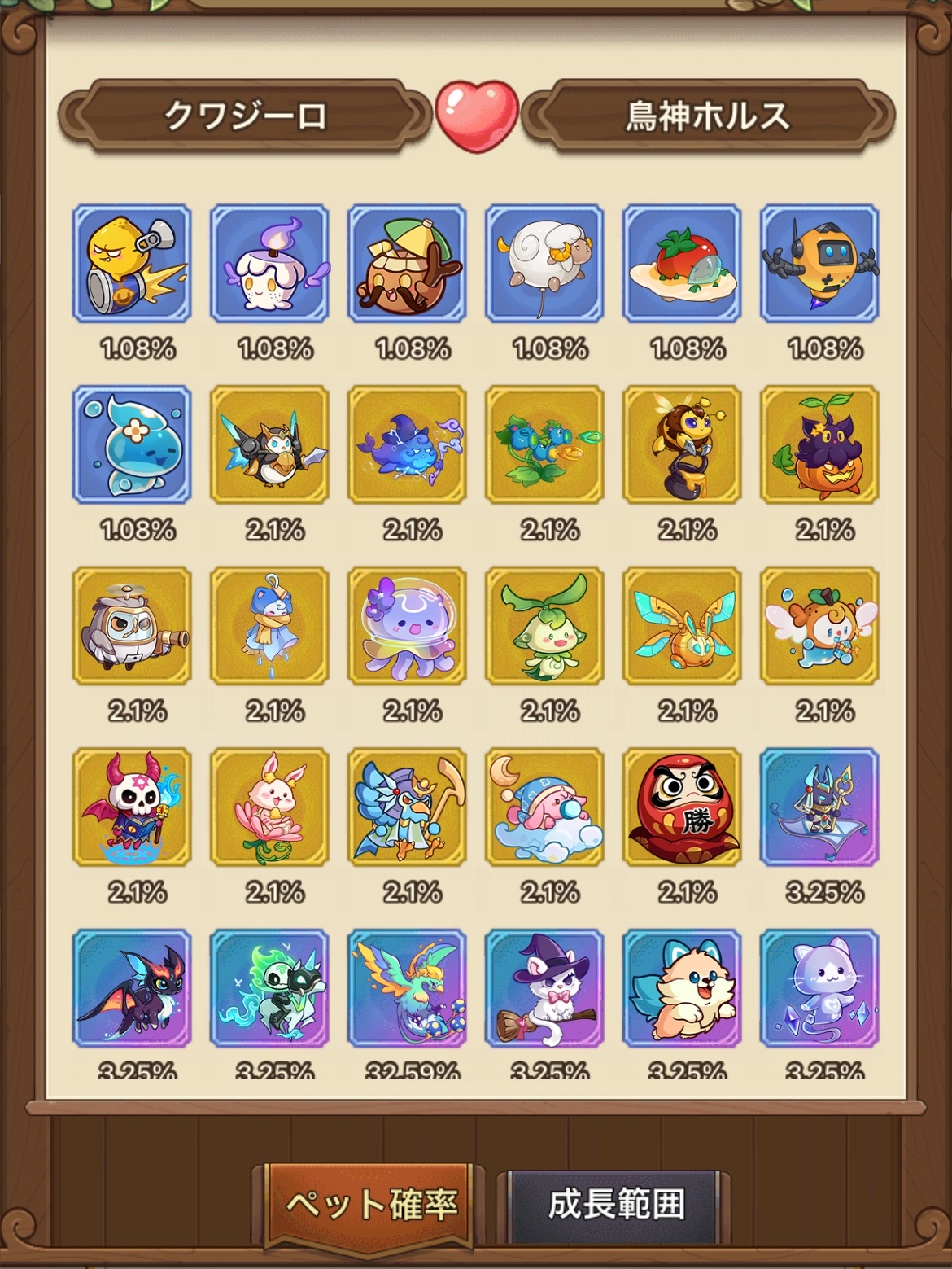This screenshot has width=952, height=1269.
Task: View the white sheep pet tile
Action: 544,263
